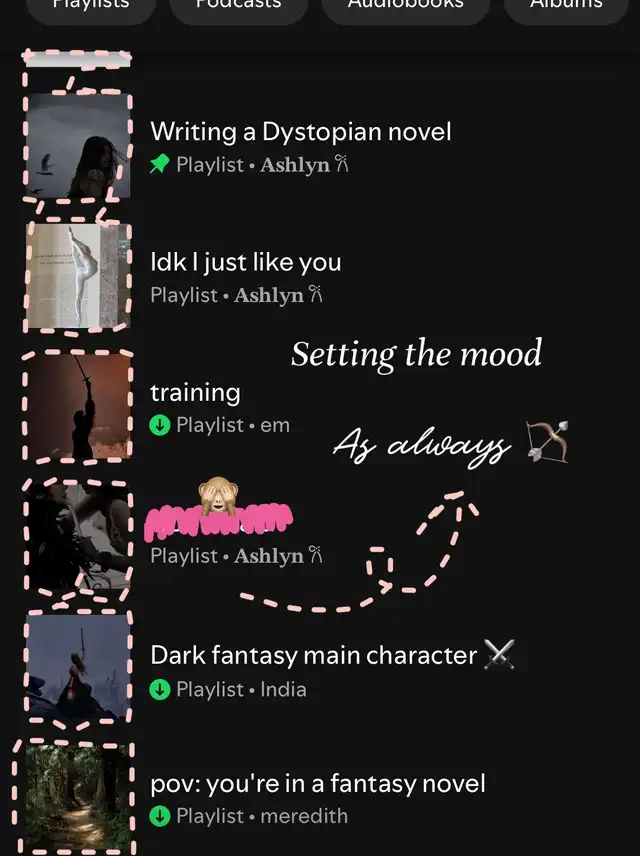Viewport: 640px width, 856px height.
Task: Open Dark fantasy main character playlist
Action: [x=314, y=656]
